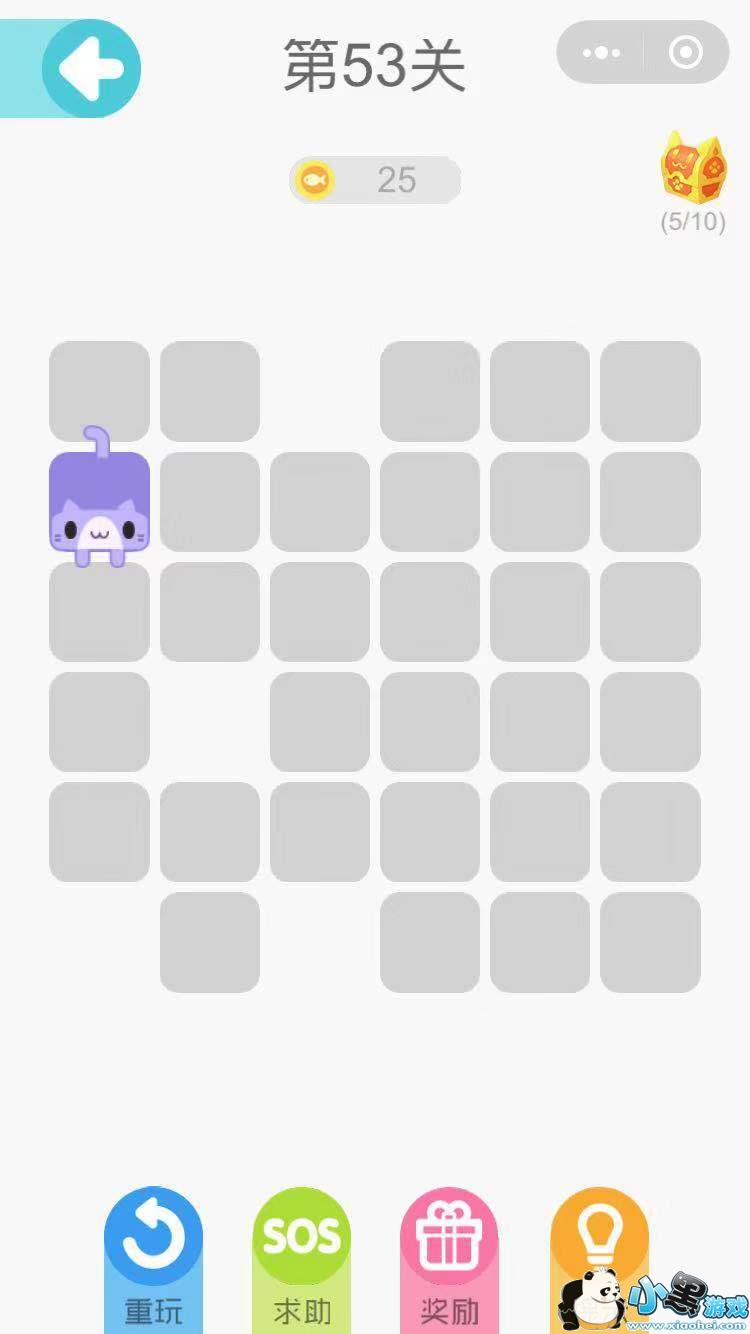Close the mini program with the circle icon
The width and height of the screenshot is (750, 1334).
(686, 52)
